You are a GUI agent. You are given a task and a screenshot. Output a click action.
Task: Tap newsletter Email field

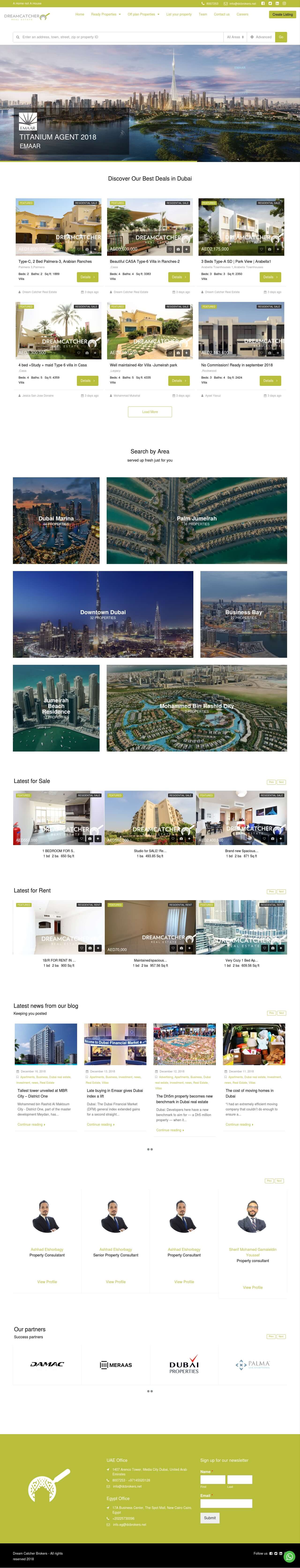click(226, 1504)
